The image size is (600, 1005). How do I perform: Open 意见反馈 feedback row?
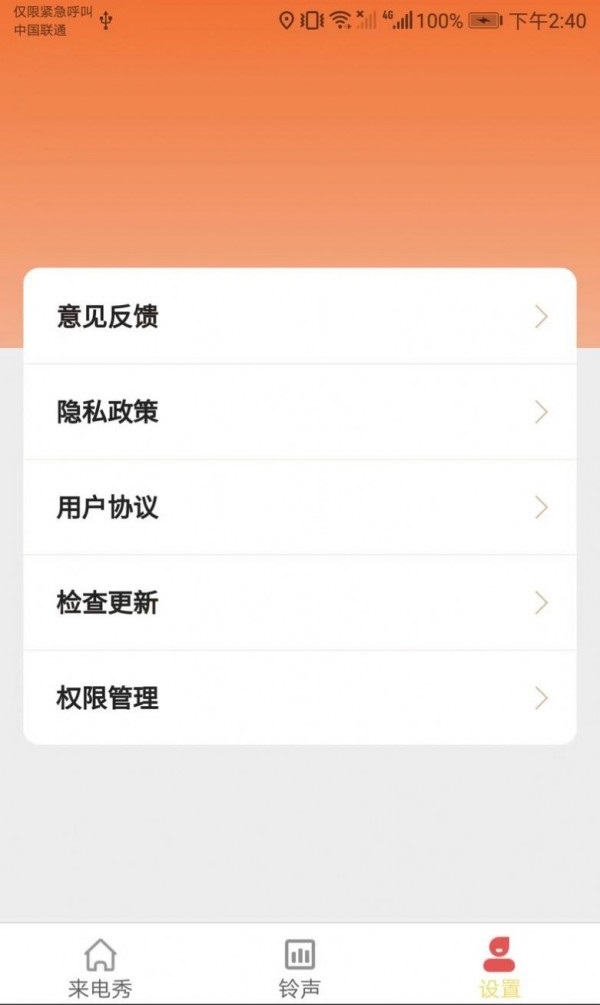(299, 317)
